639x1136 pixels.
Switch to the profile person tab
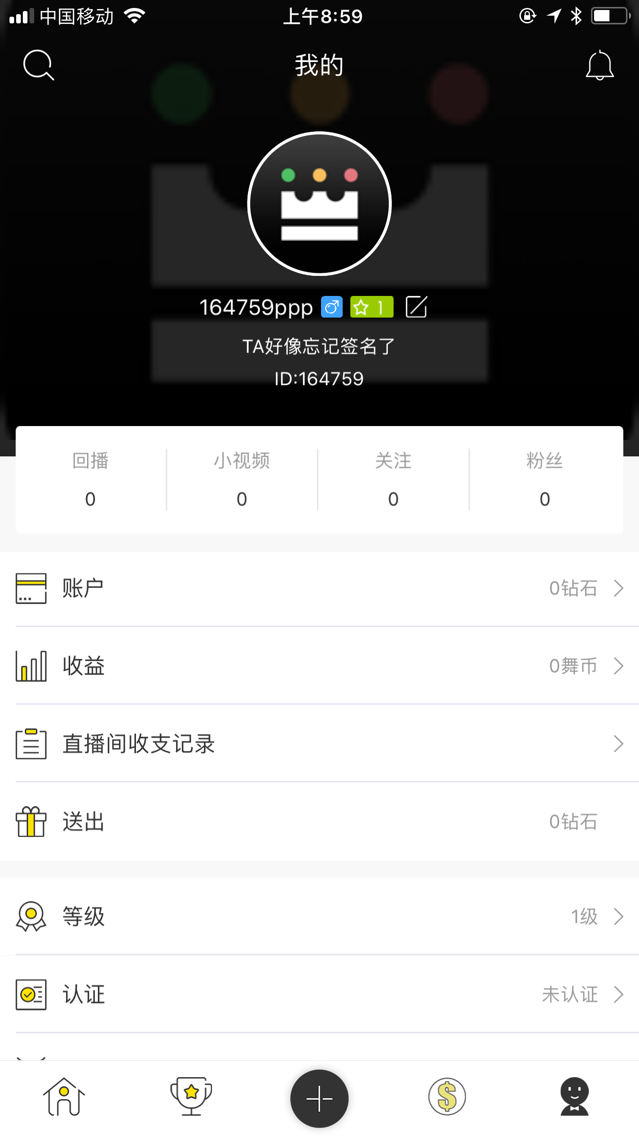[x=574, y=1097]
